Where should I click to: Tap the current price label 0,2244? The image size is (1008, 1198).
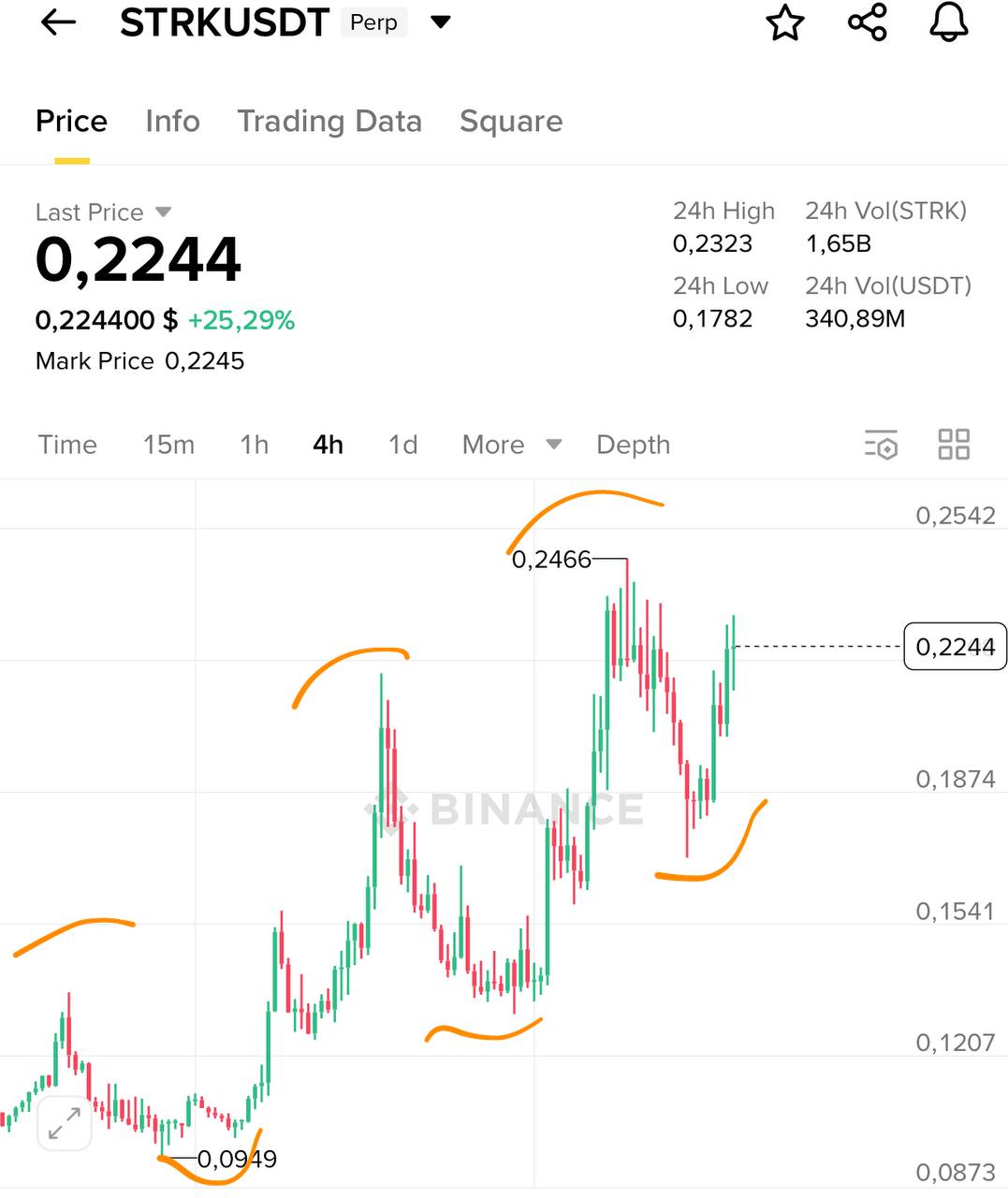click(x=955, y=647)
